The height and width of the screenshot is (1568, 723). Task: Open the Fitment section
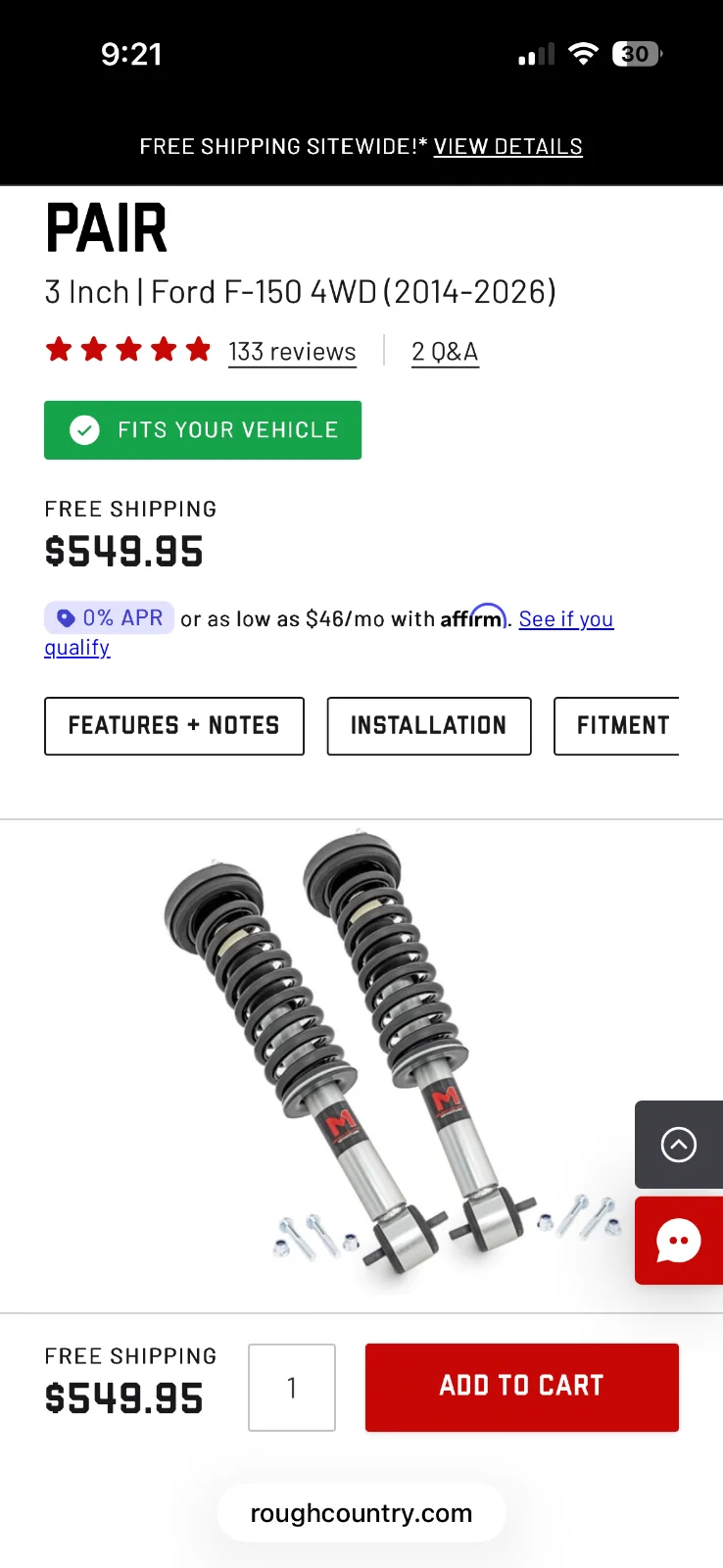pyautogui.click(x=621, y=726)
